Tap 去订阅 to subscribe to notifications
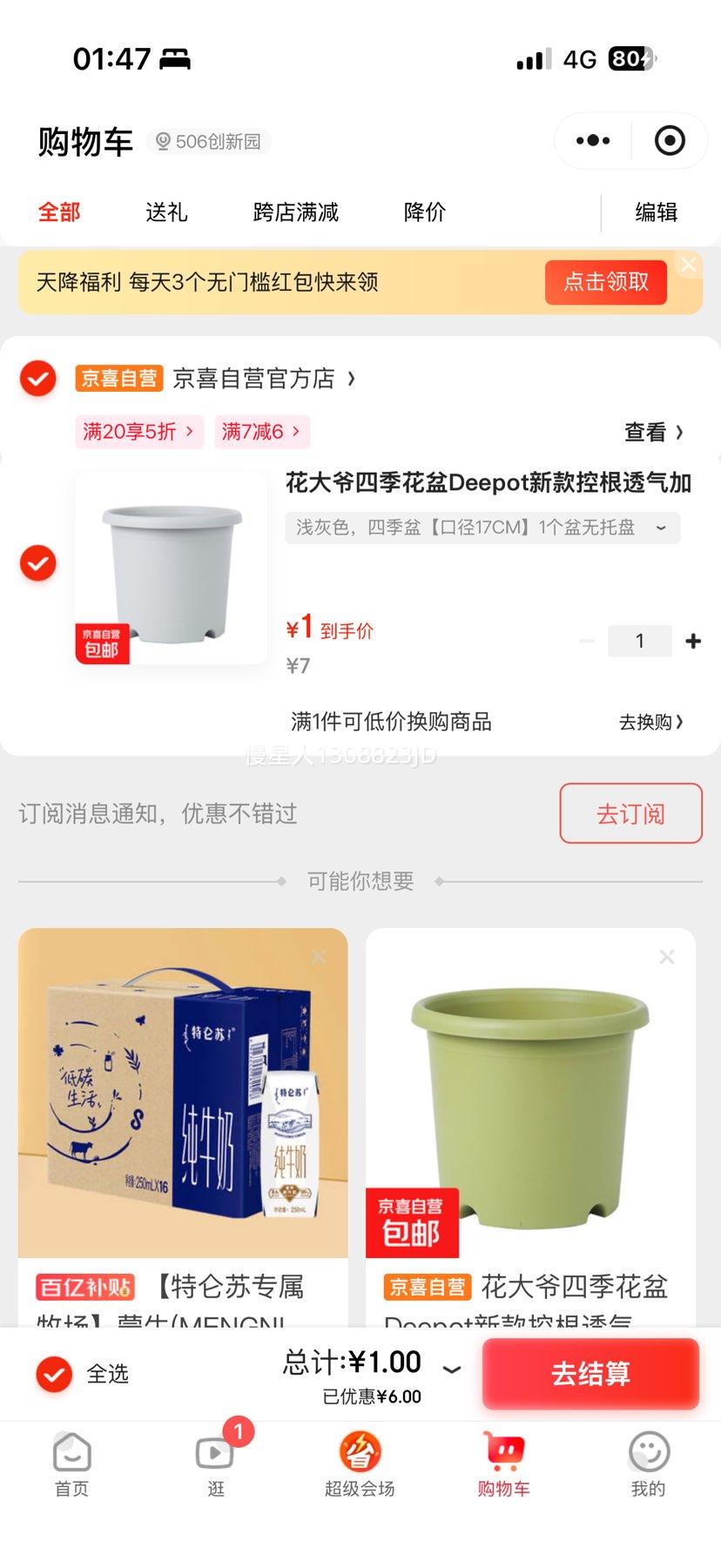This screenshot has height=1568, width=721. 631,813
